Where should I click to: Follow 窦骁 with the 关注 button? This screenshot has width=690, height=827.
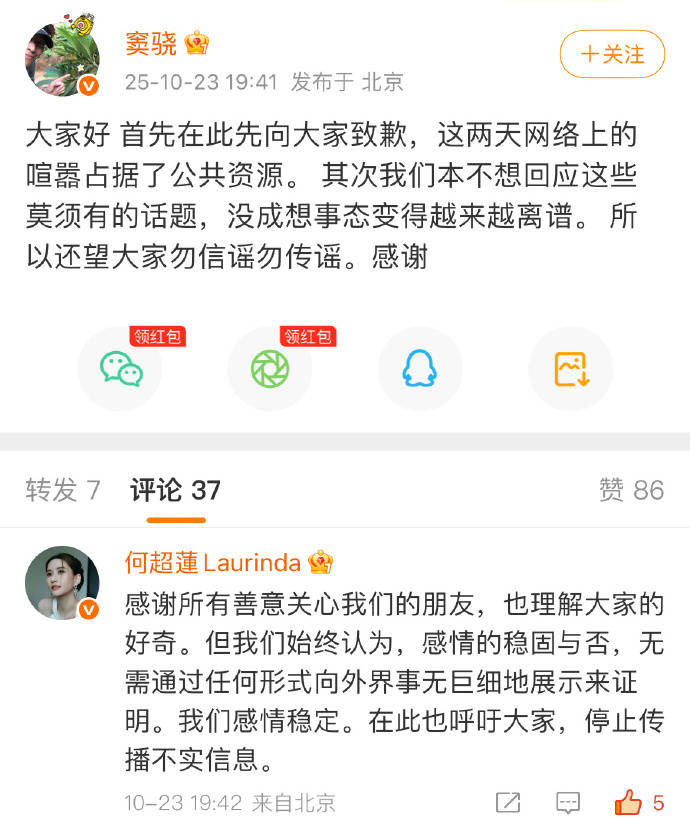[x=612, y=54]
